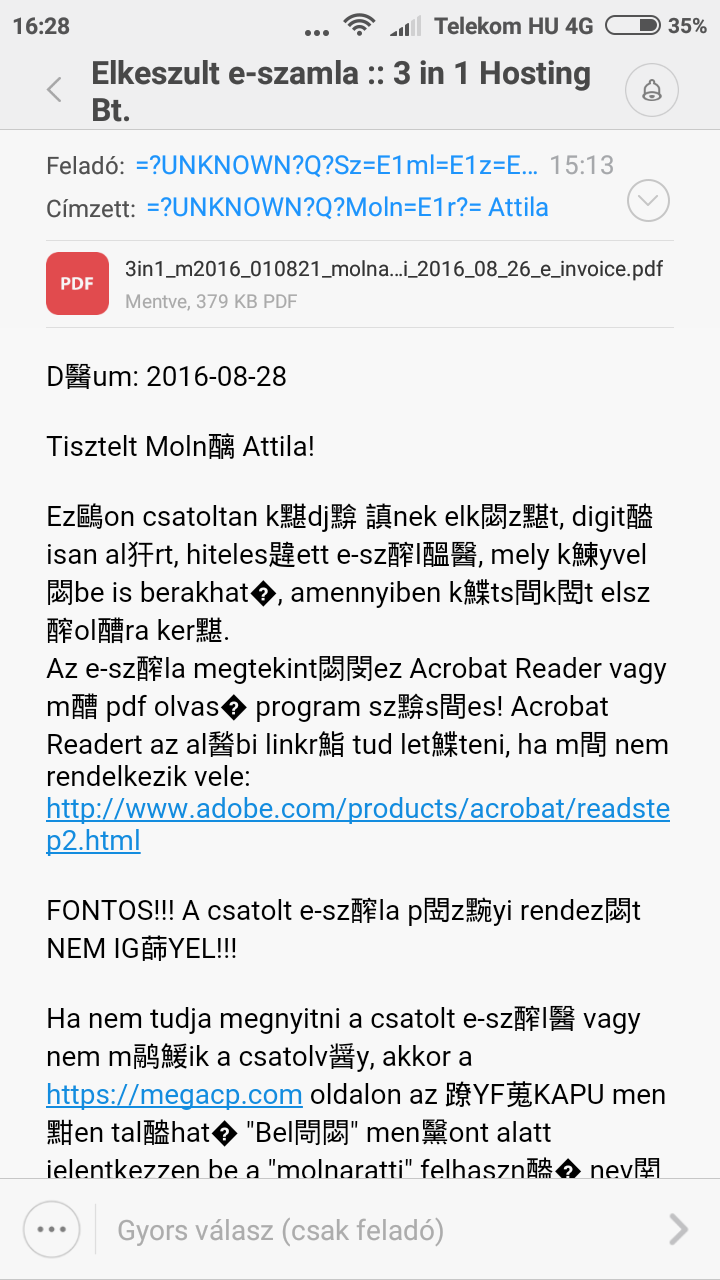Tap the Gyors válasz quick reply field
Viewport: 720px width, 1280px height.
(380, 1230)
